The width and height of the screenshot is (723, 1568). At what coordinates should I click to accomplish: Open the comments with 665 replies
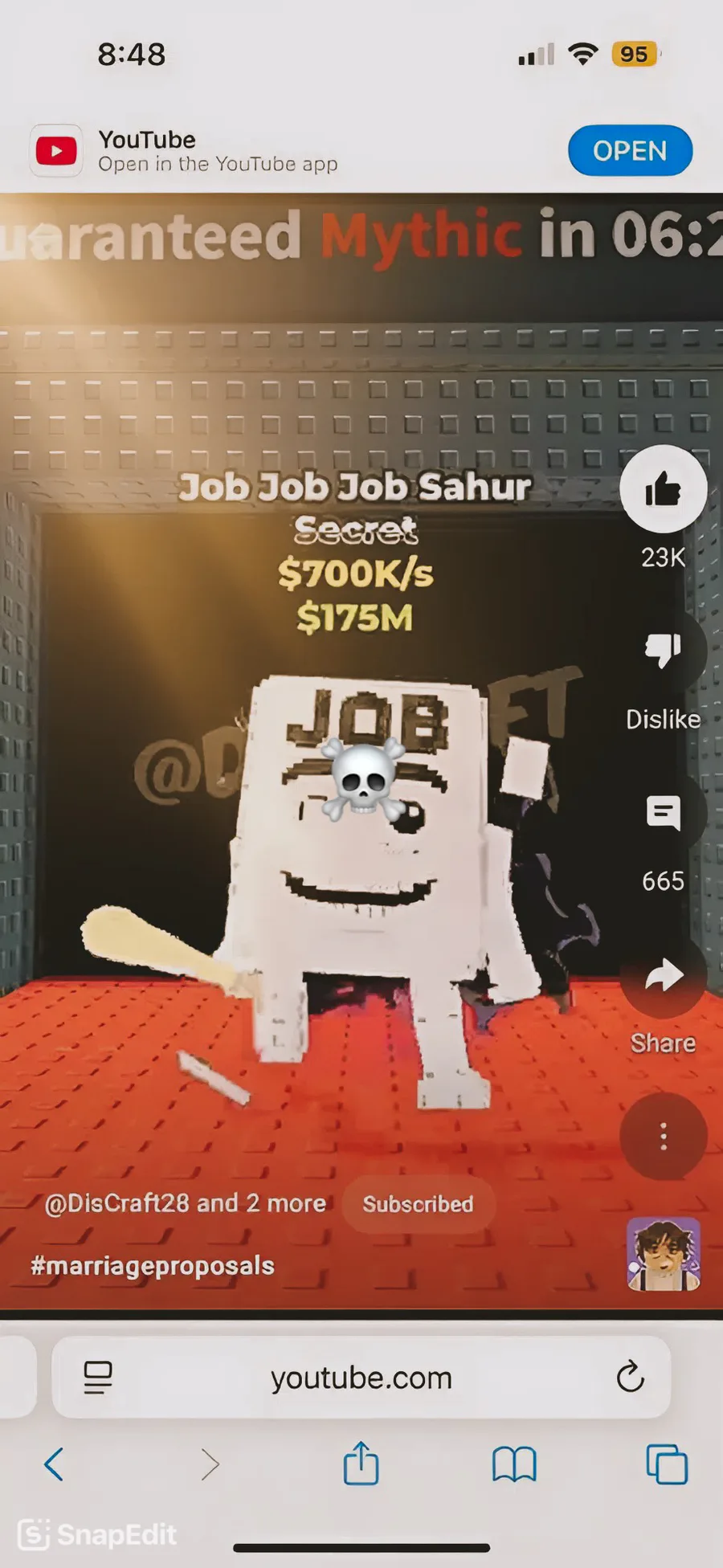click(664, 813)
